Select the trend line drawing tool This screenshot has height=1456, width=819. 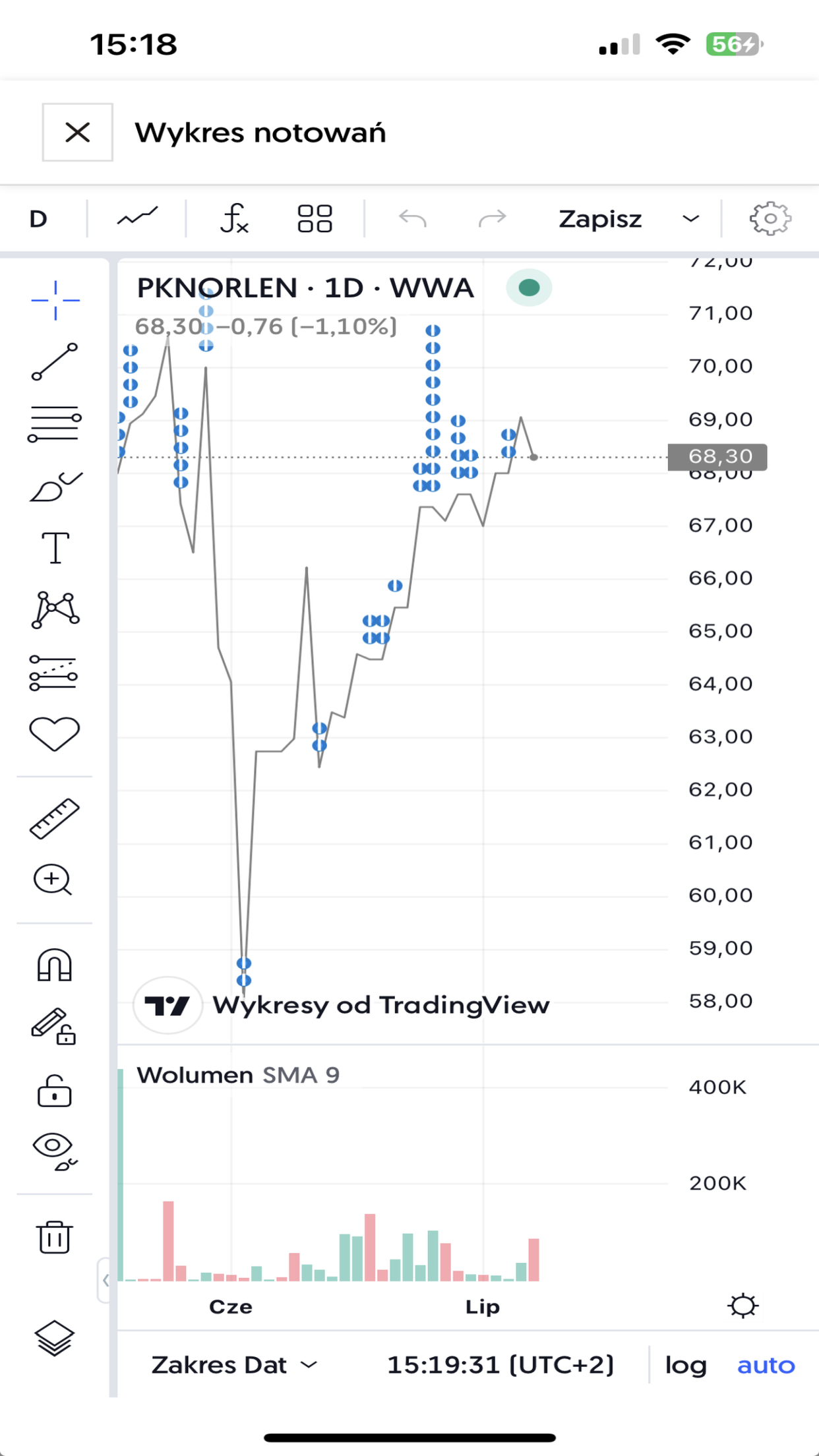[x=55, y=362]
